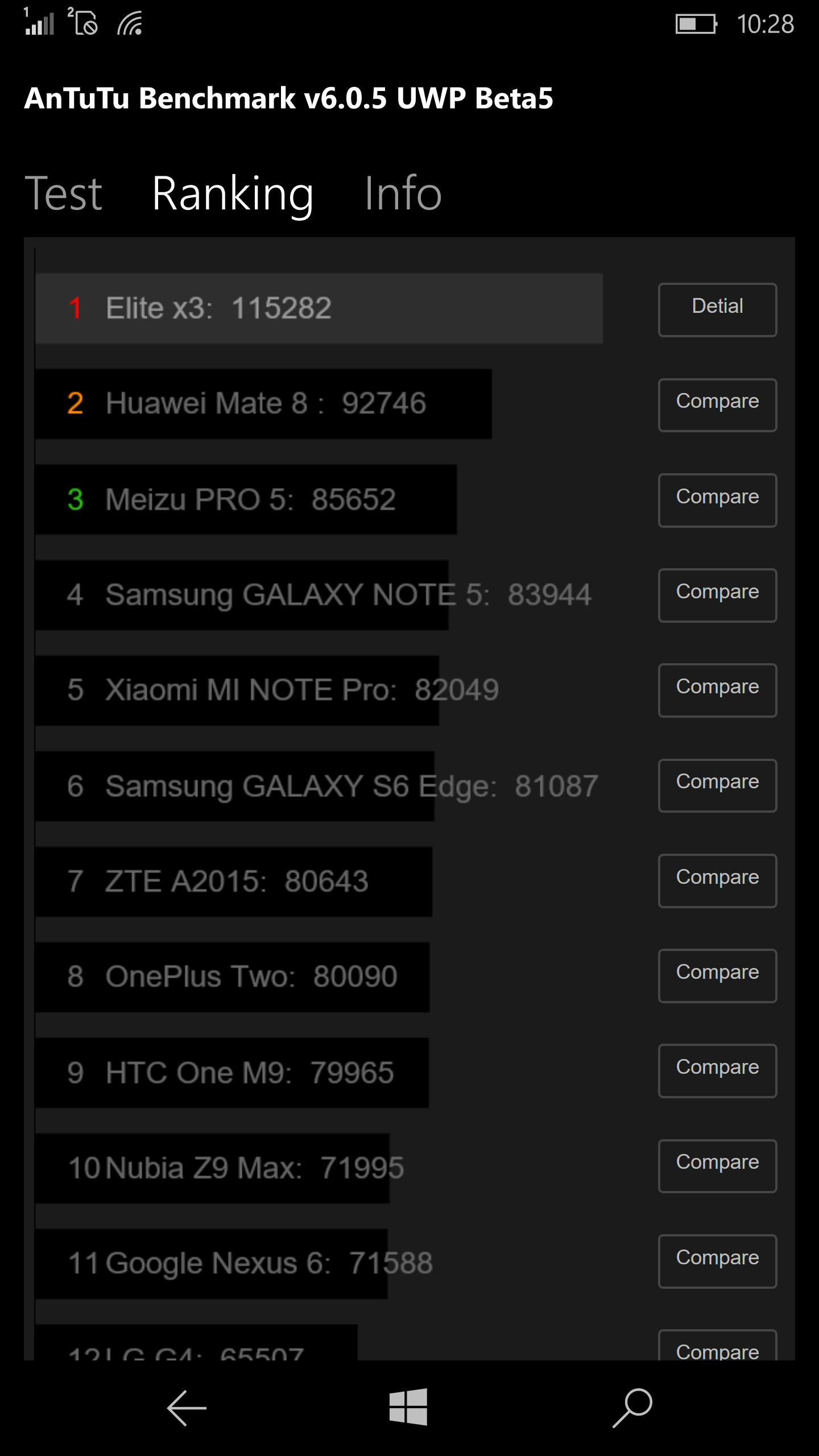
Task: Compare with ZTE A2015
Action: [x=717, y=880]
